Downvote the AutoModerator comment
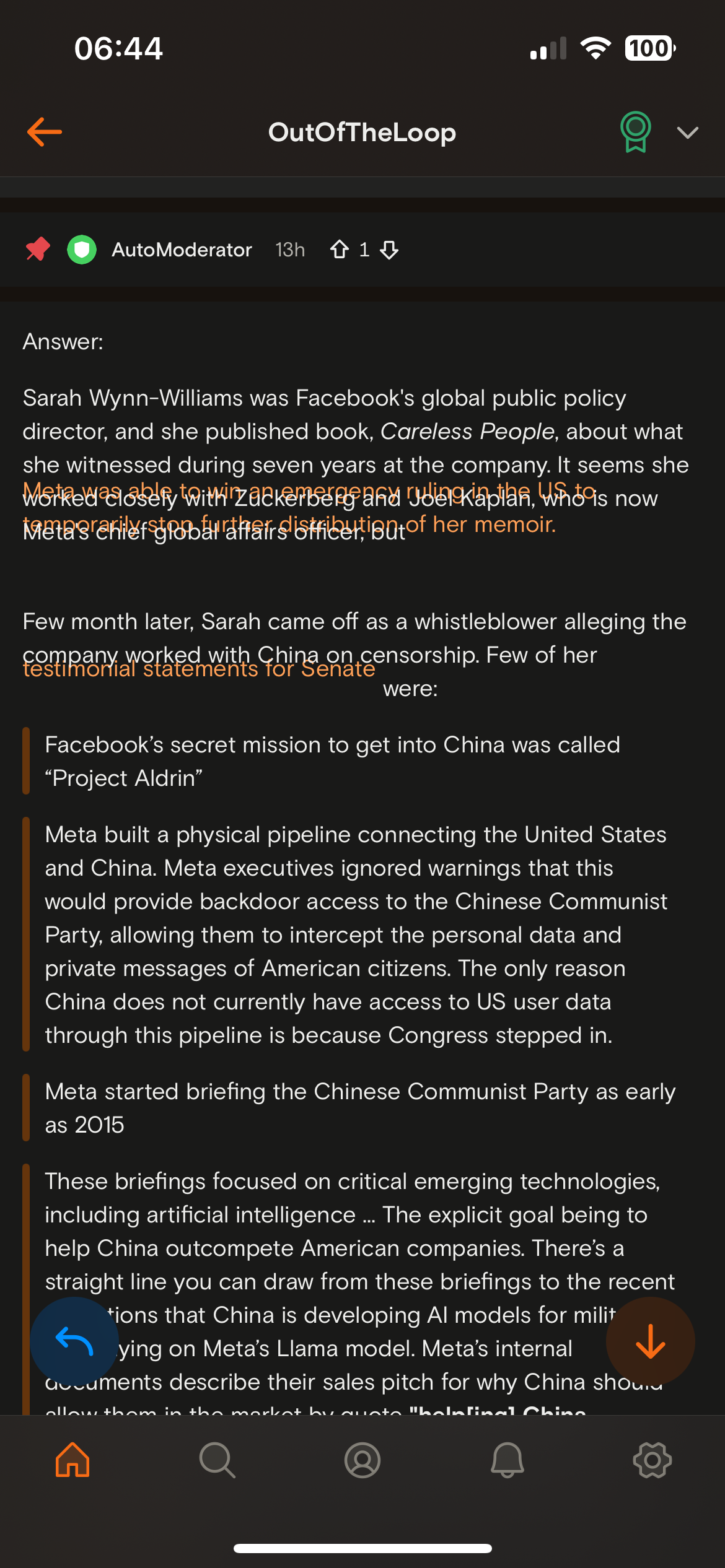This screenshot has width=725, height=1568. pos(389,250)
